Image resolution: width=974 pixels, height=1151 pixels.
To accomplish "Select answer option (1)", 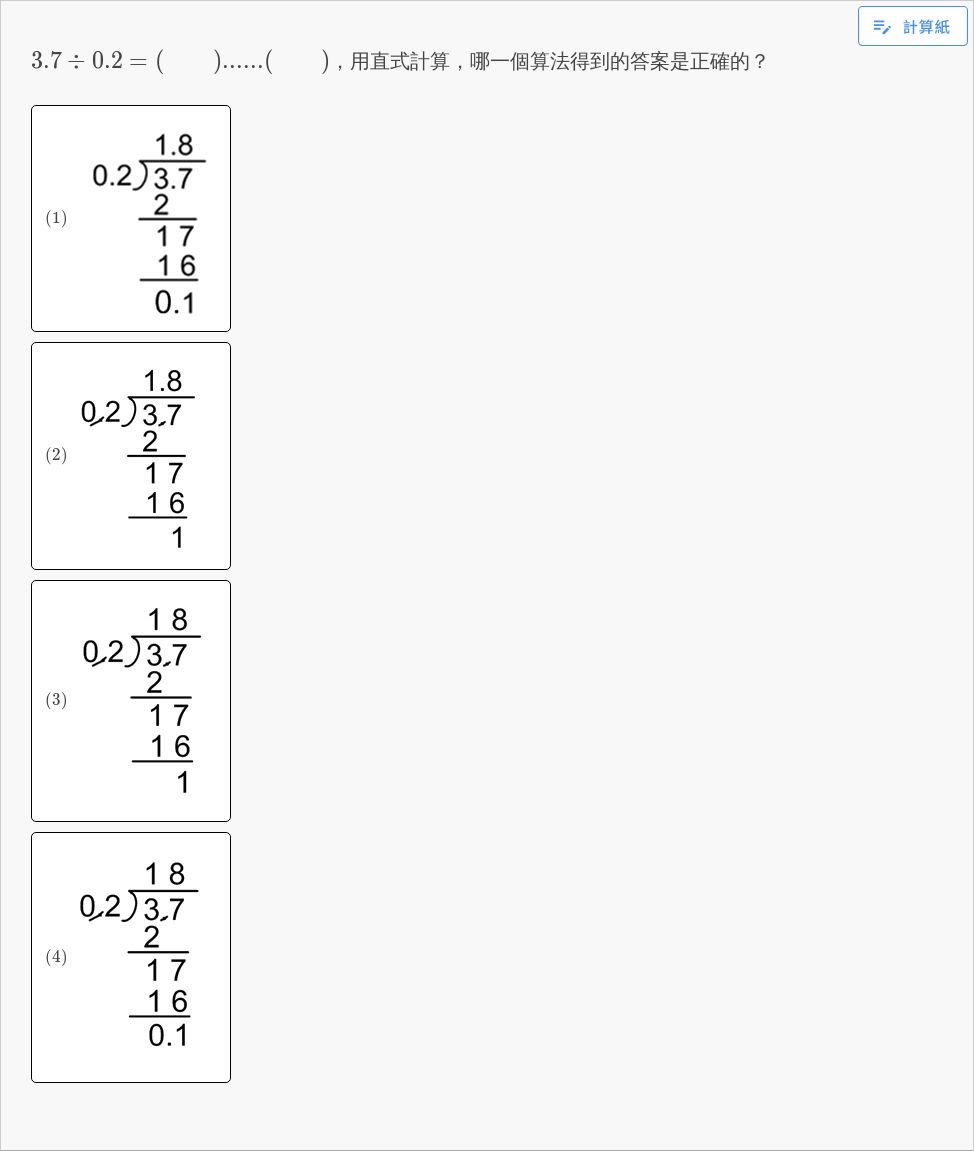I will (131, 219).
